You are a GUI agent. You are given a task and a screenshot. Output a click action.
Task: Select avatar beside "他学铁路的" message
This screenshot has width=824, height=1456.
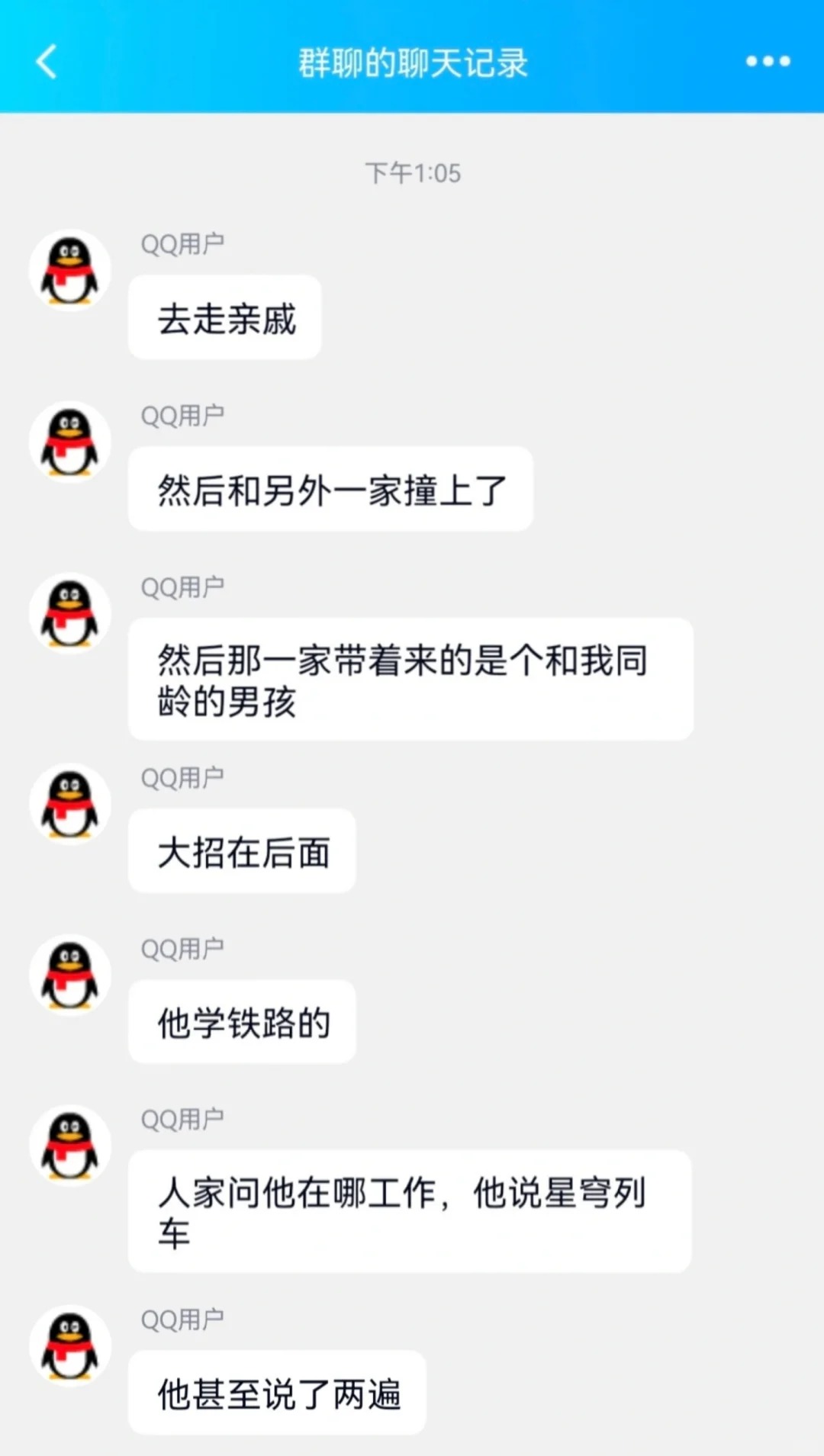(x=69, y=973)
